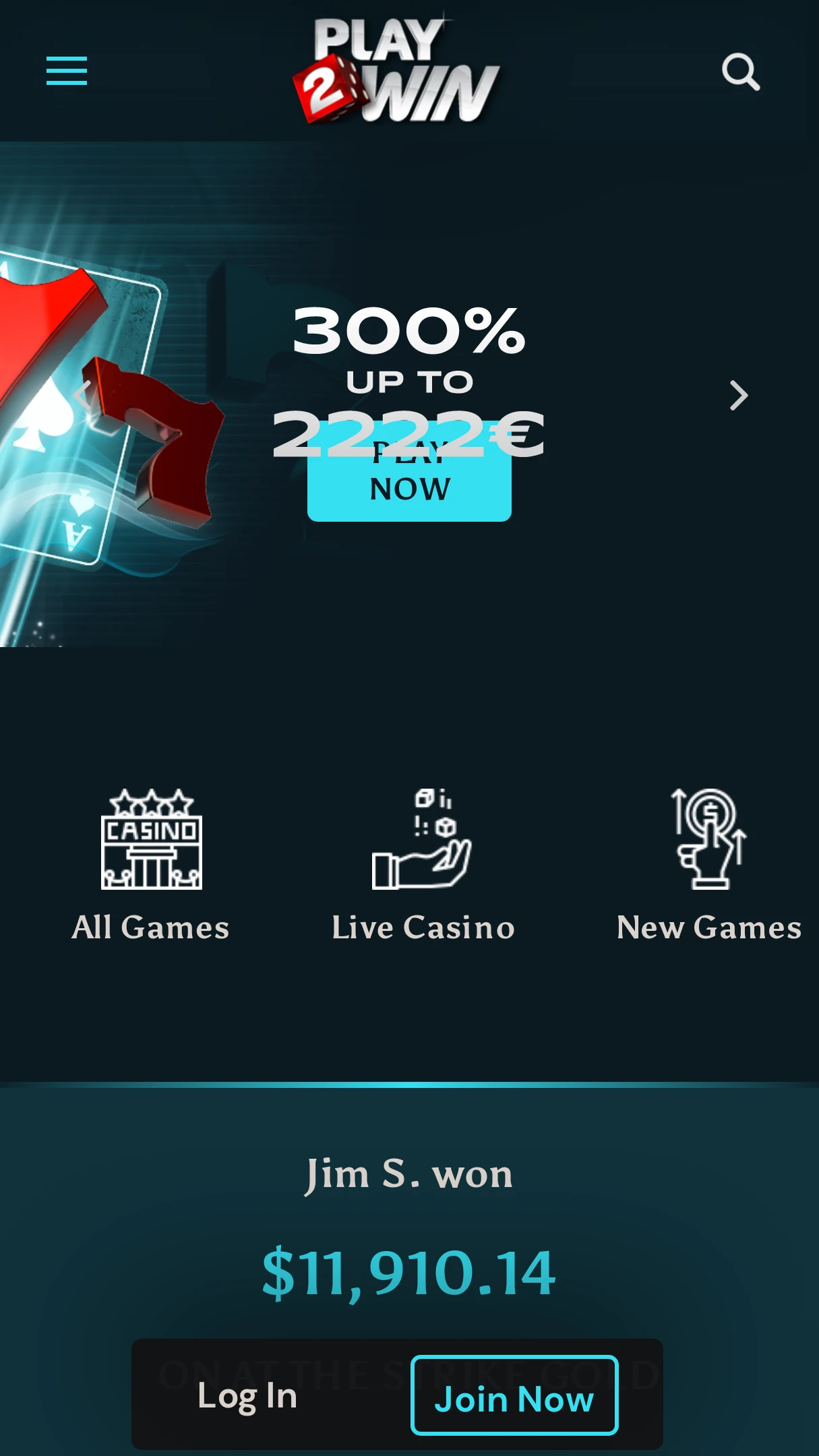Go to the previous banner slide

(x=84, y=395)
